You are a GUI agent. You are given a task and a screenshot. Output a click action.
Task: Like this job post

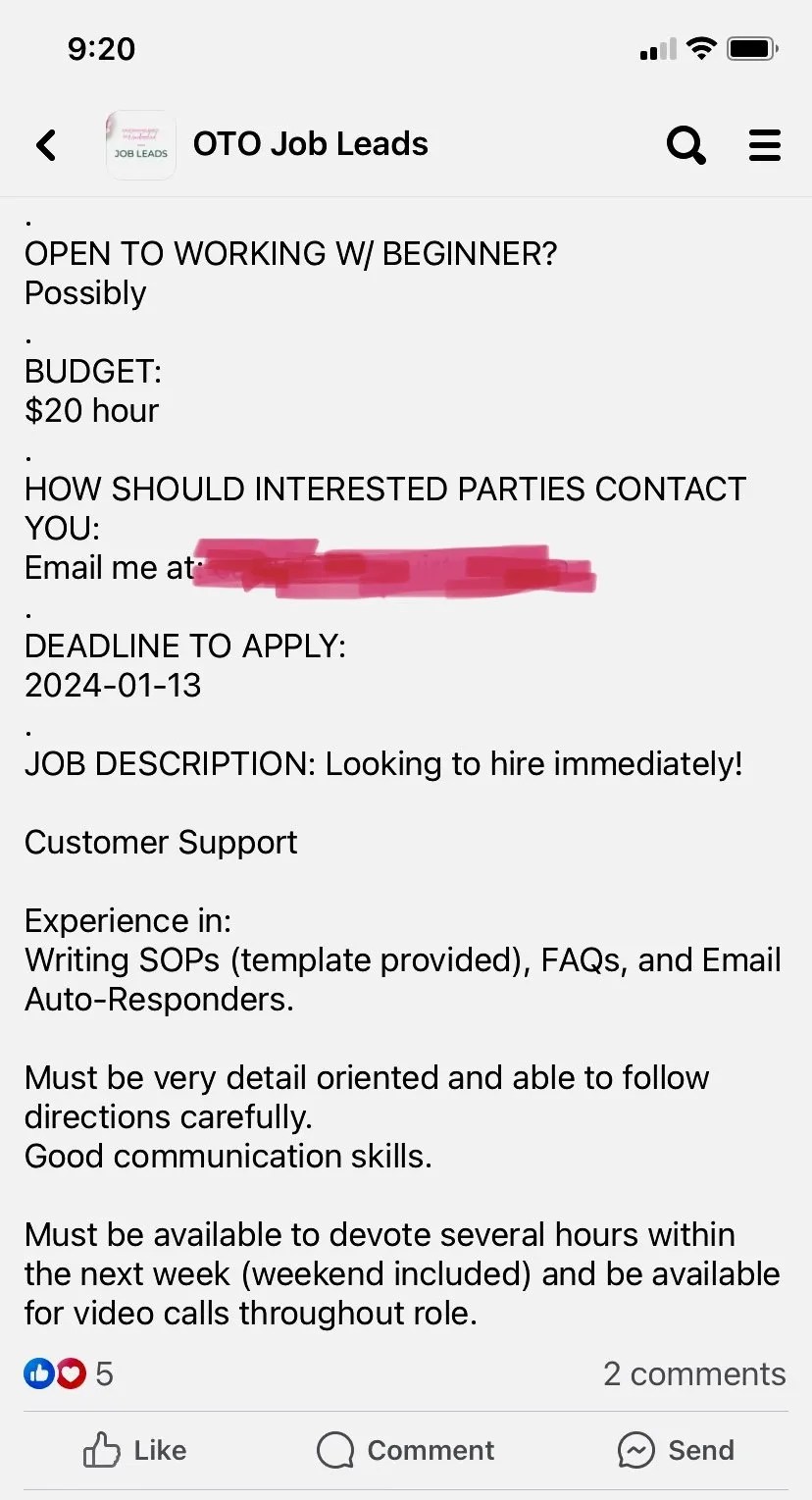pos(135,1450)
